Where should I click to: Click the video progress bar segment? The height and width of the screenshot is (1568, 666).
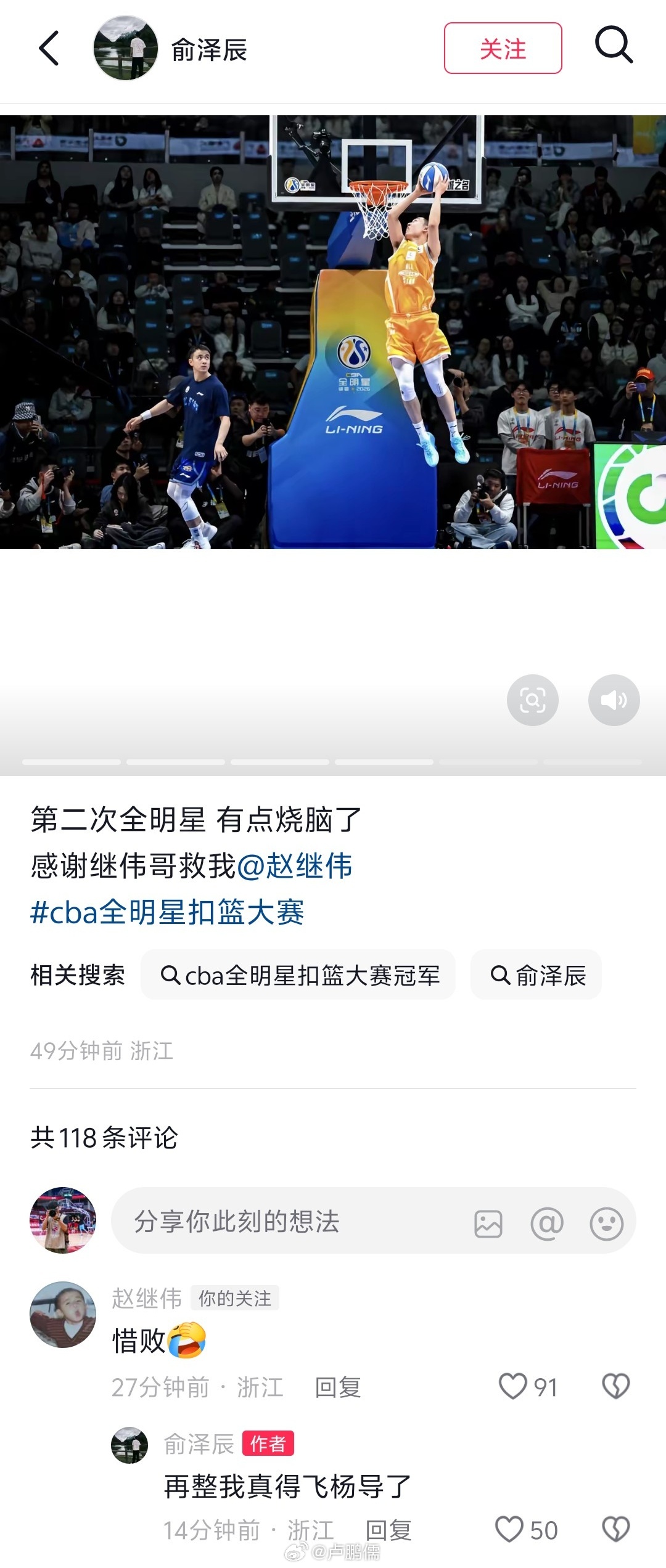(x=333, y=762)
